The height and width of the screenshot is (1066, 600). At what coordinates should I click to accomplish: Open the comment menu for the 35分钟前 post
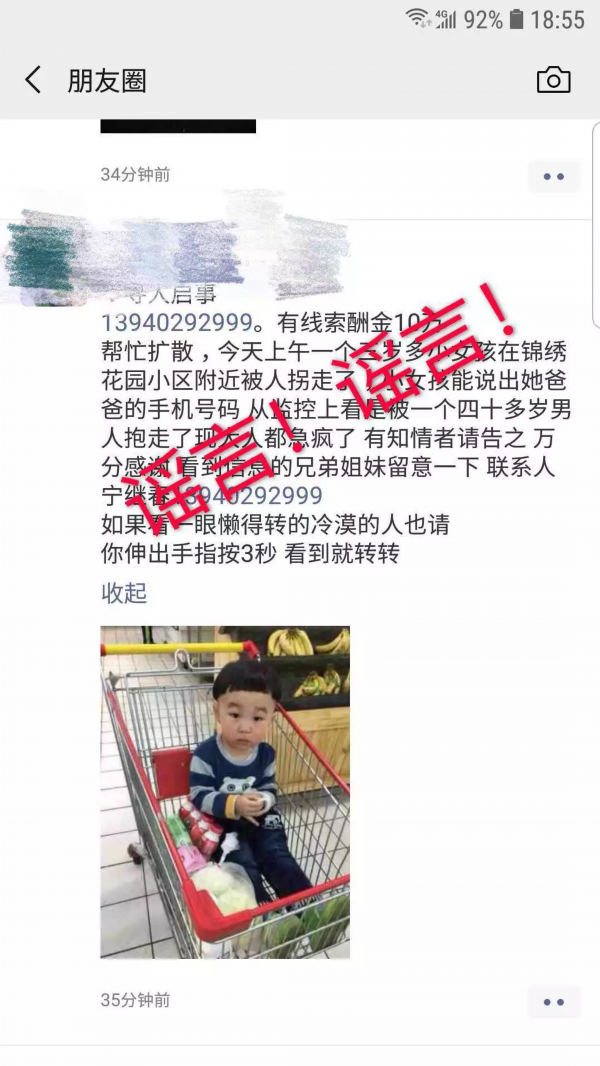pos(553,1001)
